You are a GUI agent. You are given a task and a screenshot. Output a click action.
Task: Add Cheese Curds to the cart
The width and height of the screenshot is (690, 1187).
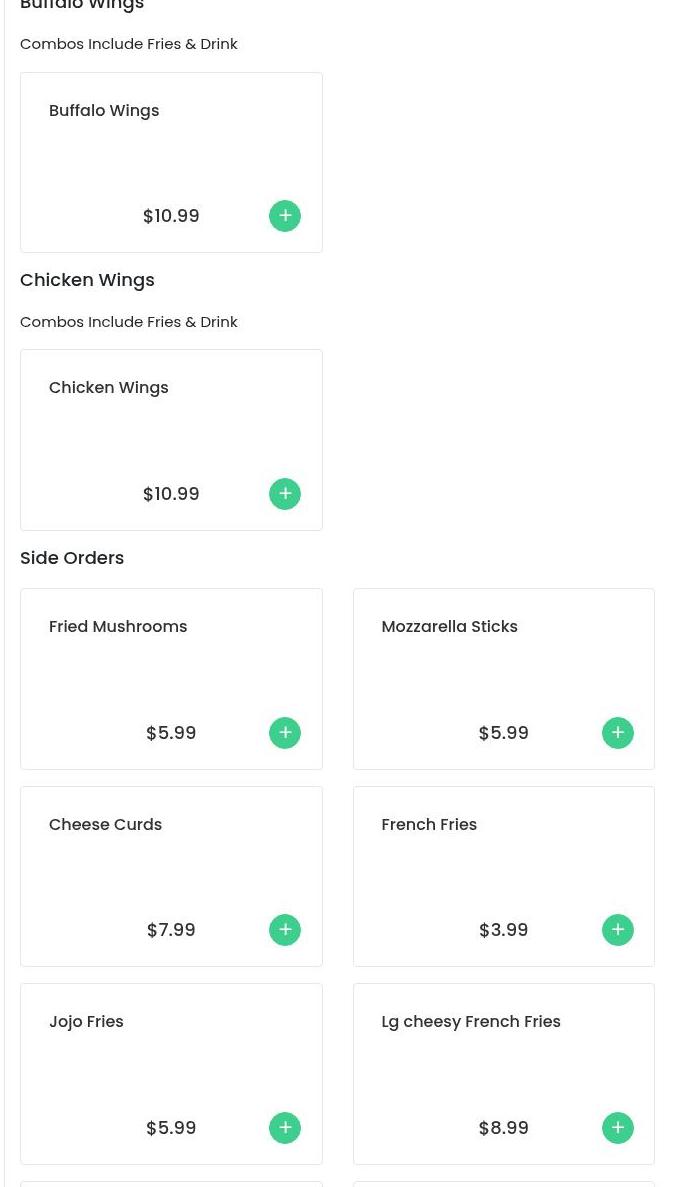point(285,930)
